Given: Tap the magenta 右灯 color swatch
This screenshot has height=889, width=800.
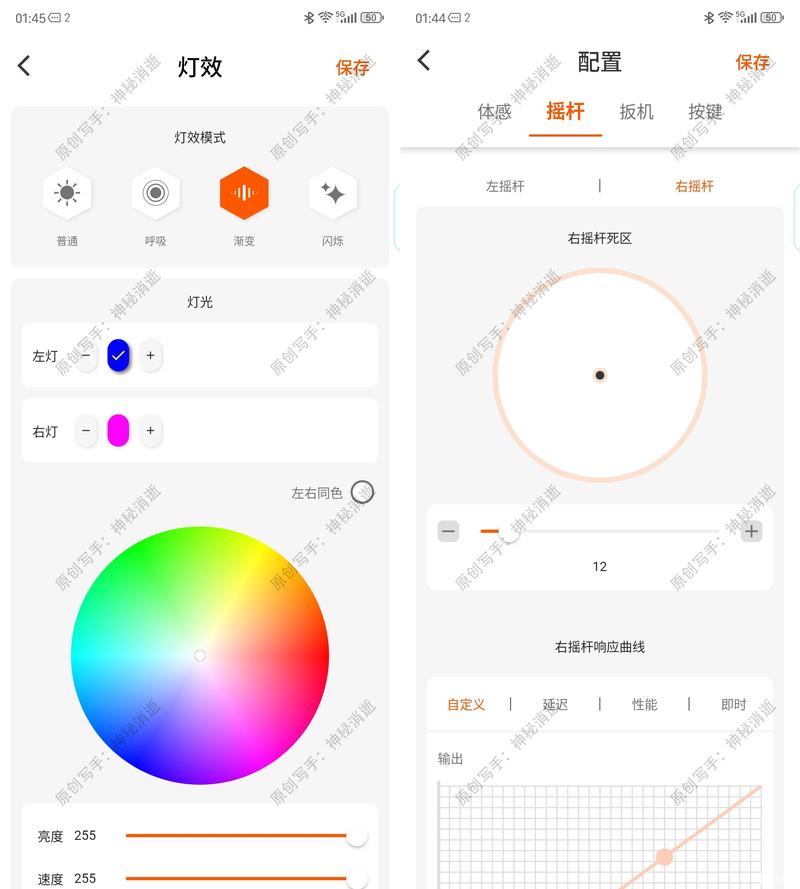Looking at the screenshot, I should coord(118,430).
